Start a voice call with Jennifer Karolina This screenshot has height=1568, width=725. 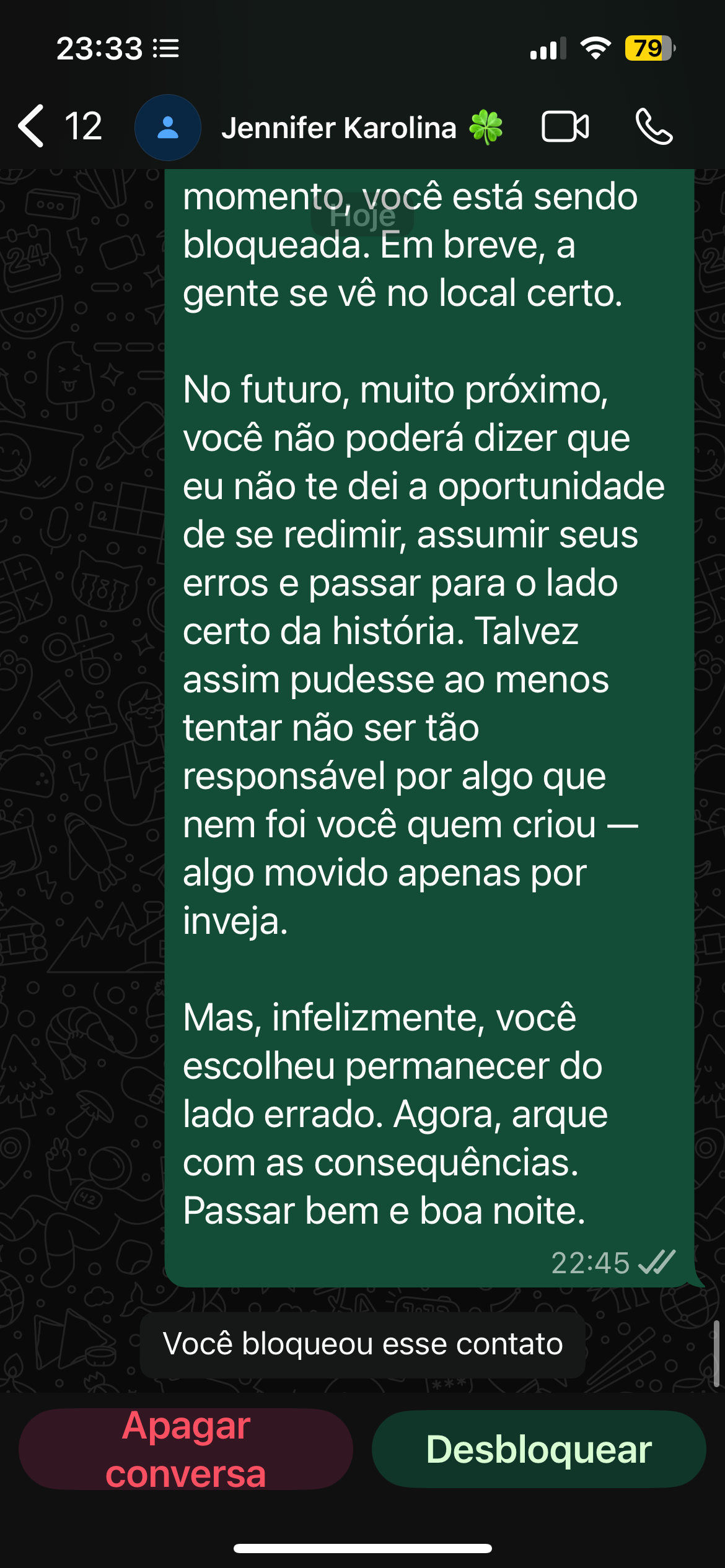coord(654,126)
